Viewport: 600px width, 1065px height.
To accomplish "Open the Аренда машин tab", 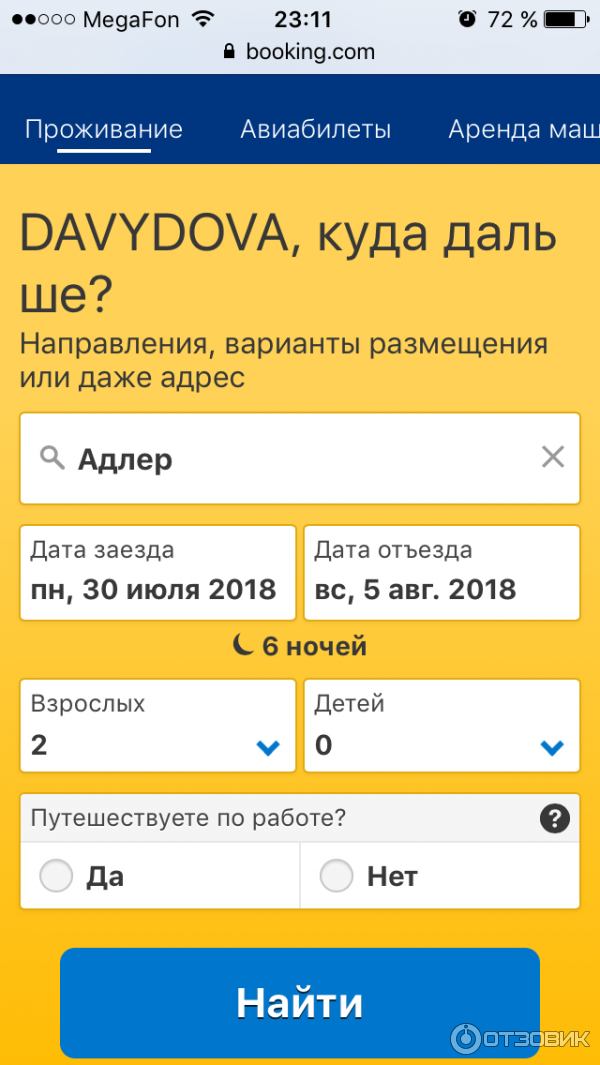I will click(523, 129).
